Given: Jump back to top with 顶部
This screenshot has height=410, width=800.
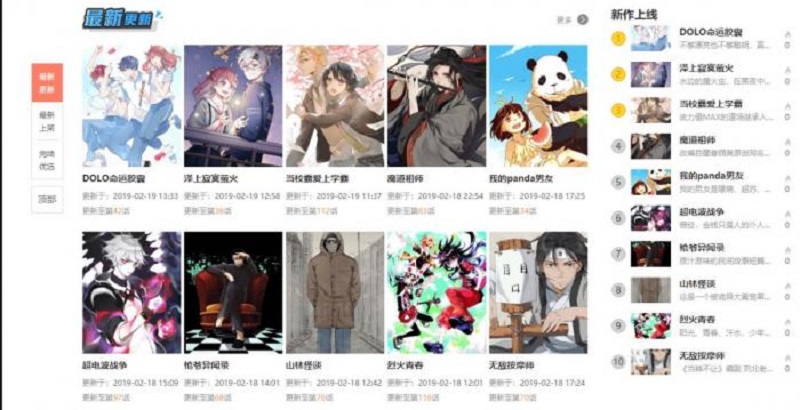Looking at the screenshot, I should point(47,199).
